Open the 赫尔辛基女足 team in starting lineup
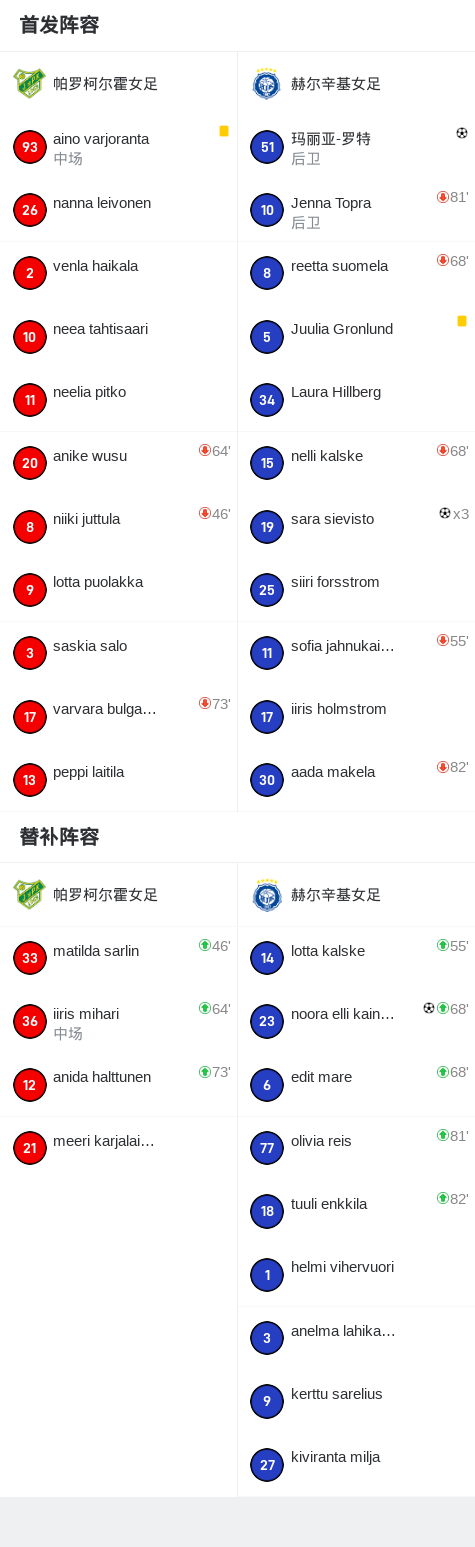This screenshot has height=1547, width=475. pyautogui.click(x=356, y=84)
